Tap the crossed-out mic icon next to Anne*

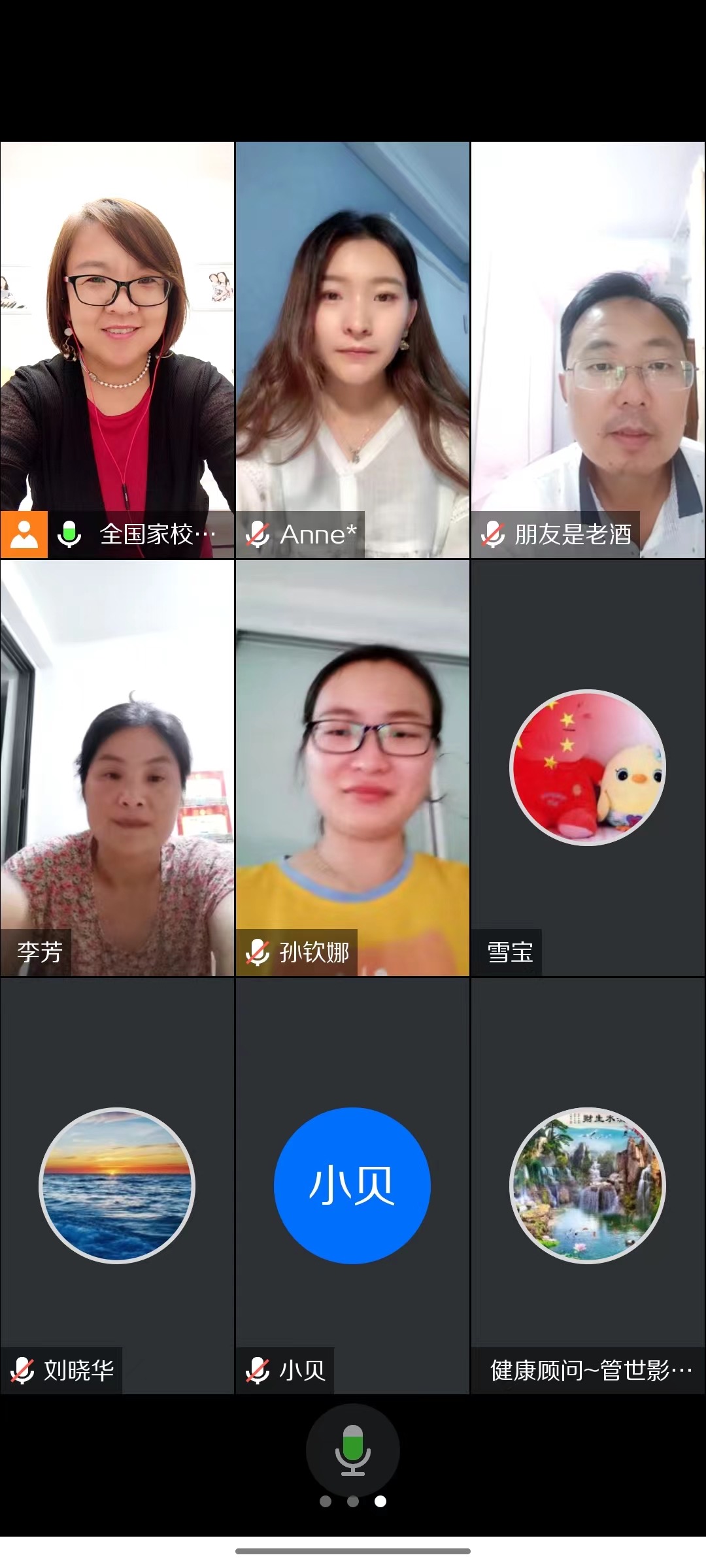257,534
